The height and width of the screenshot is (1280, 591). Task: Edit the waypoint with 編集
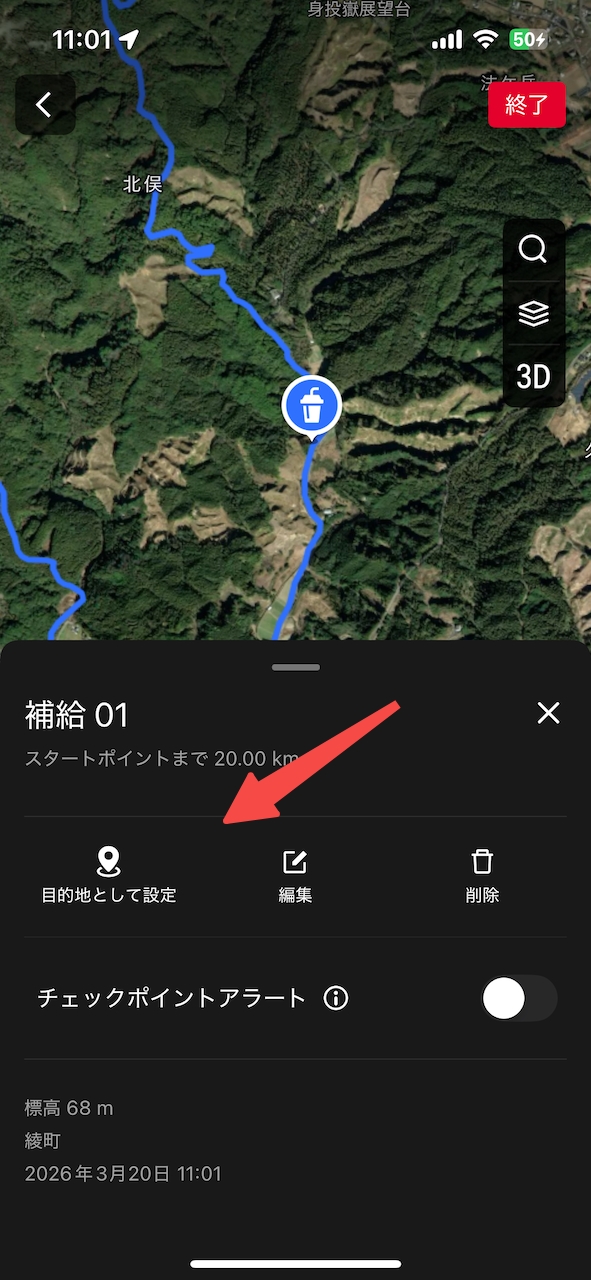point(295,876)
